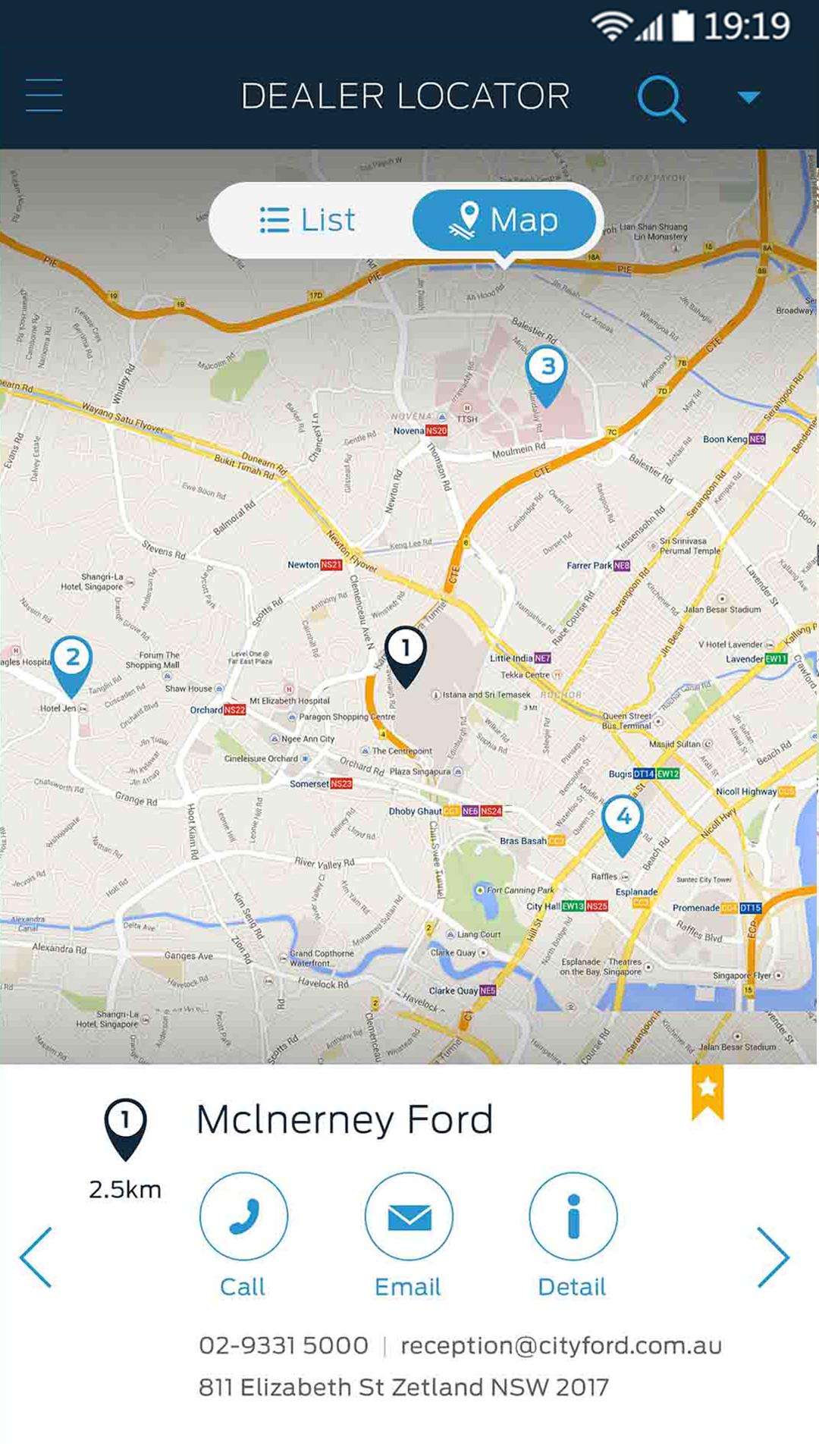Open Detail for McInerney Ford

click(x=573, y=1217)
